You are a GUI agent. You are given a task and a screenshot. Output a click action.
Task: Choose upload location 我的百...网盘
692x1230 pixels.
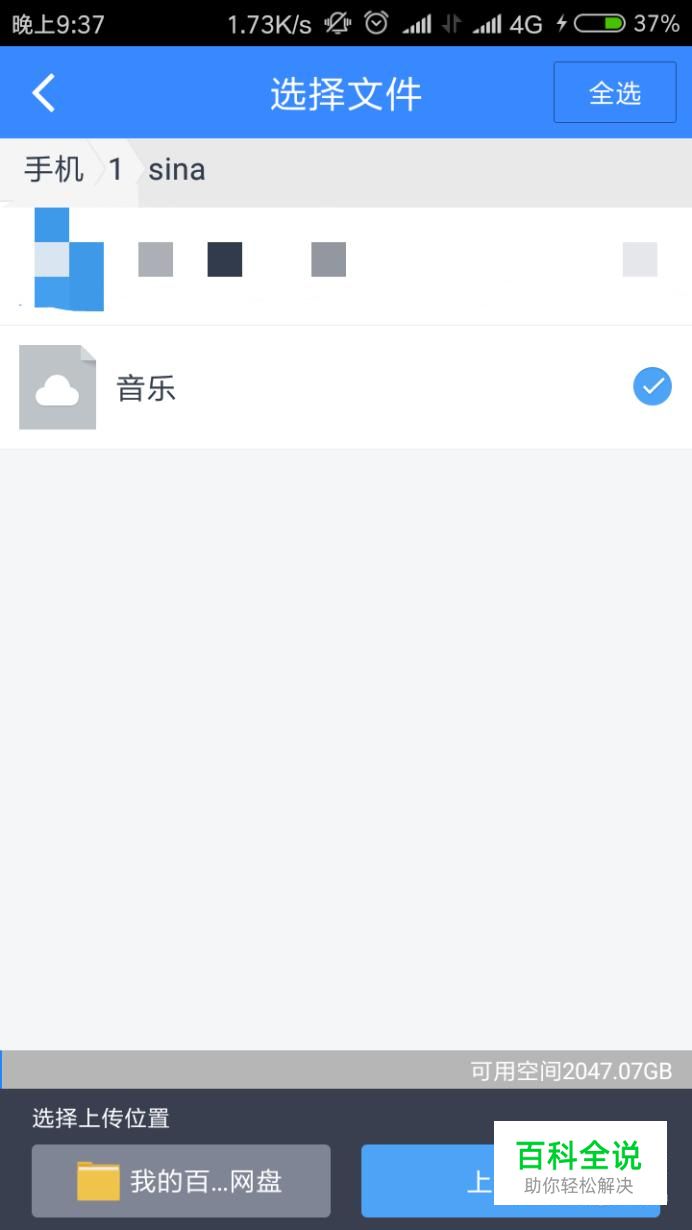[x=181, y=1181]
